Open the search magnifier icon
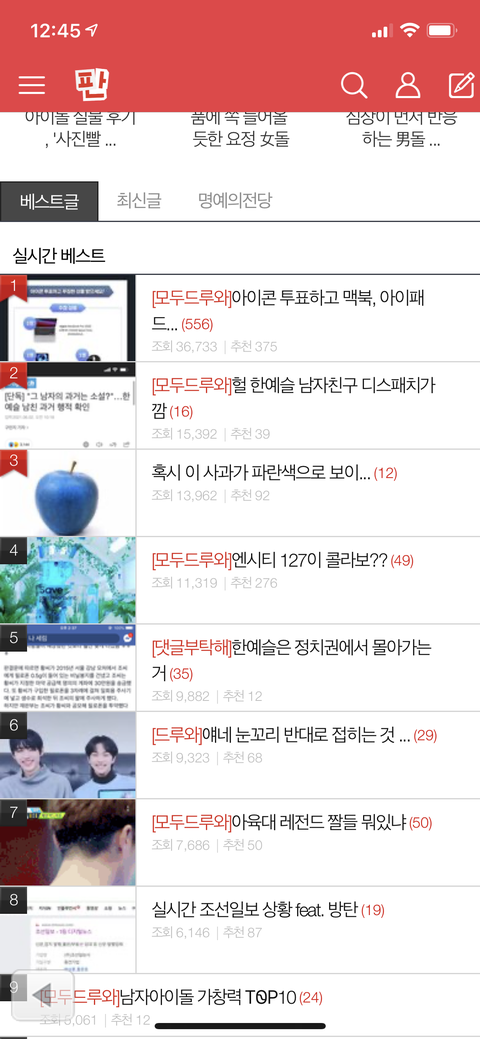 [354, 85]
